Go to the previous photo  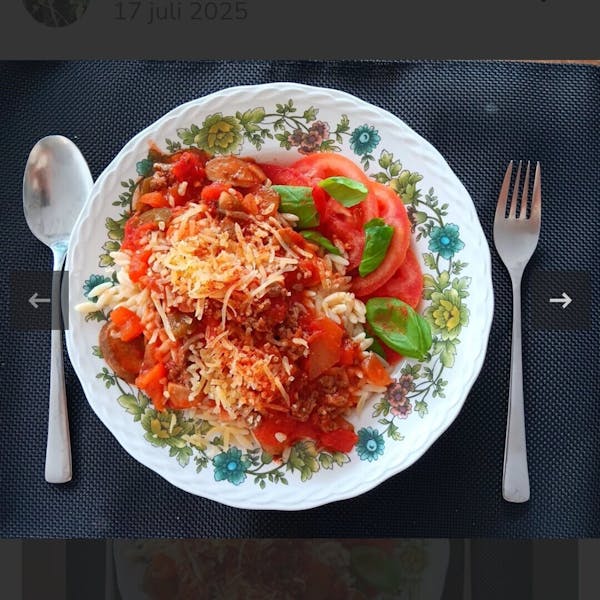(x=39, y=300)
